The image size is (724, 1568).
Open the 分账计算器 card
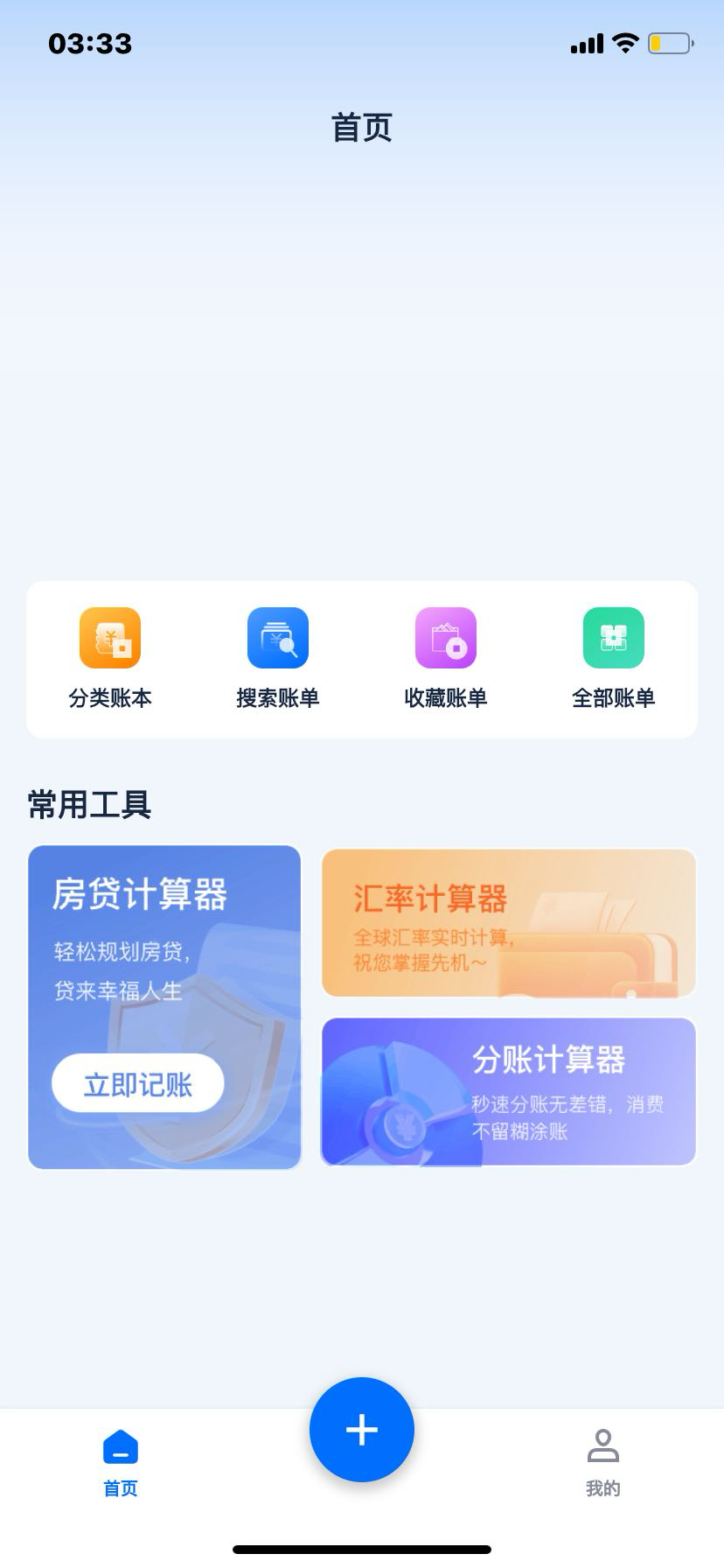(x=509, y=1091)
